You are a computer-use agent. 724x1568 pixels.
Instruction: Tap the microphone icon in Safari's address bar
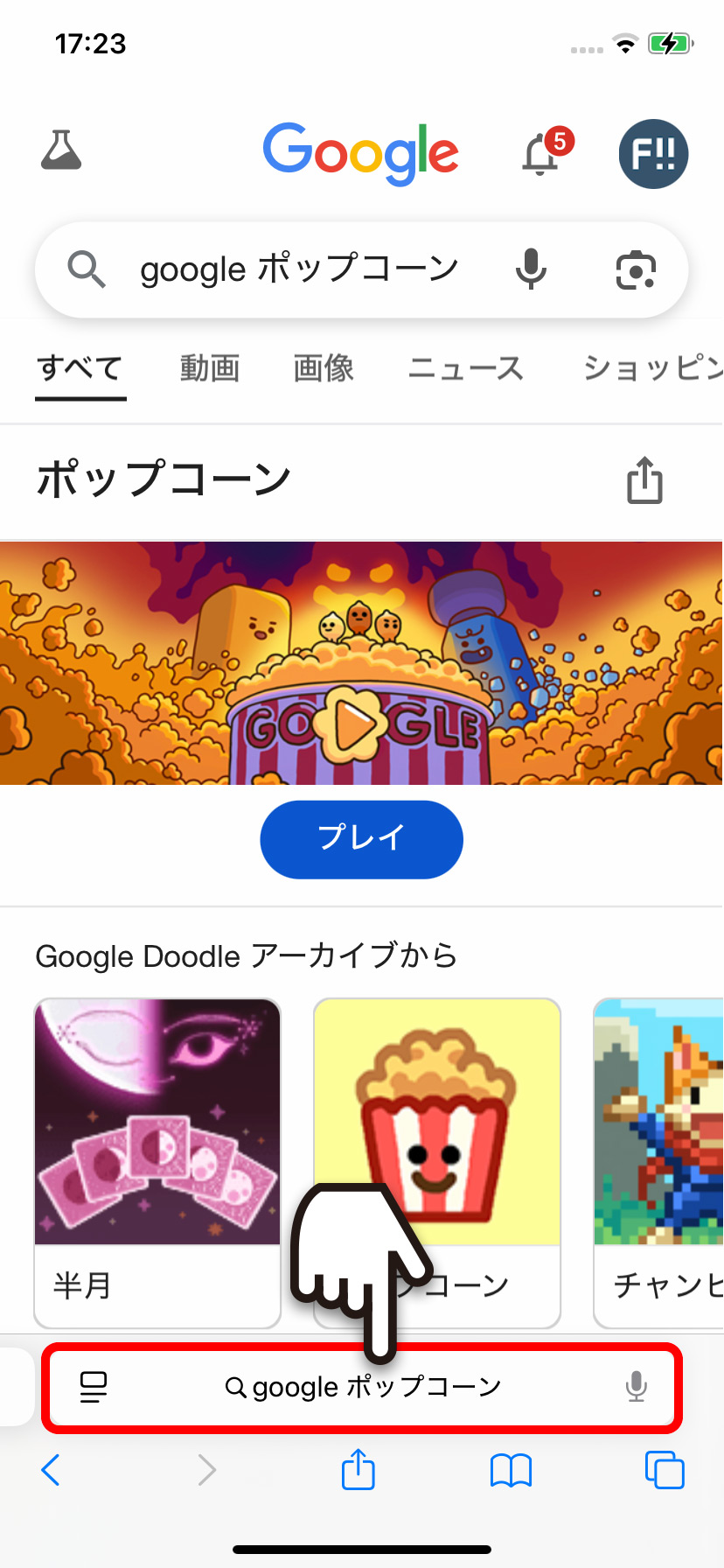click(636, 1387)
